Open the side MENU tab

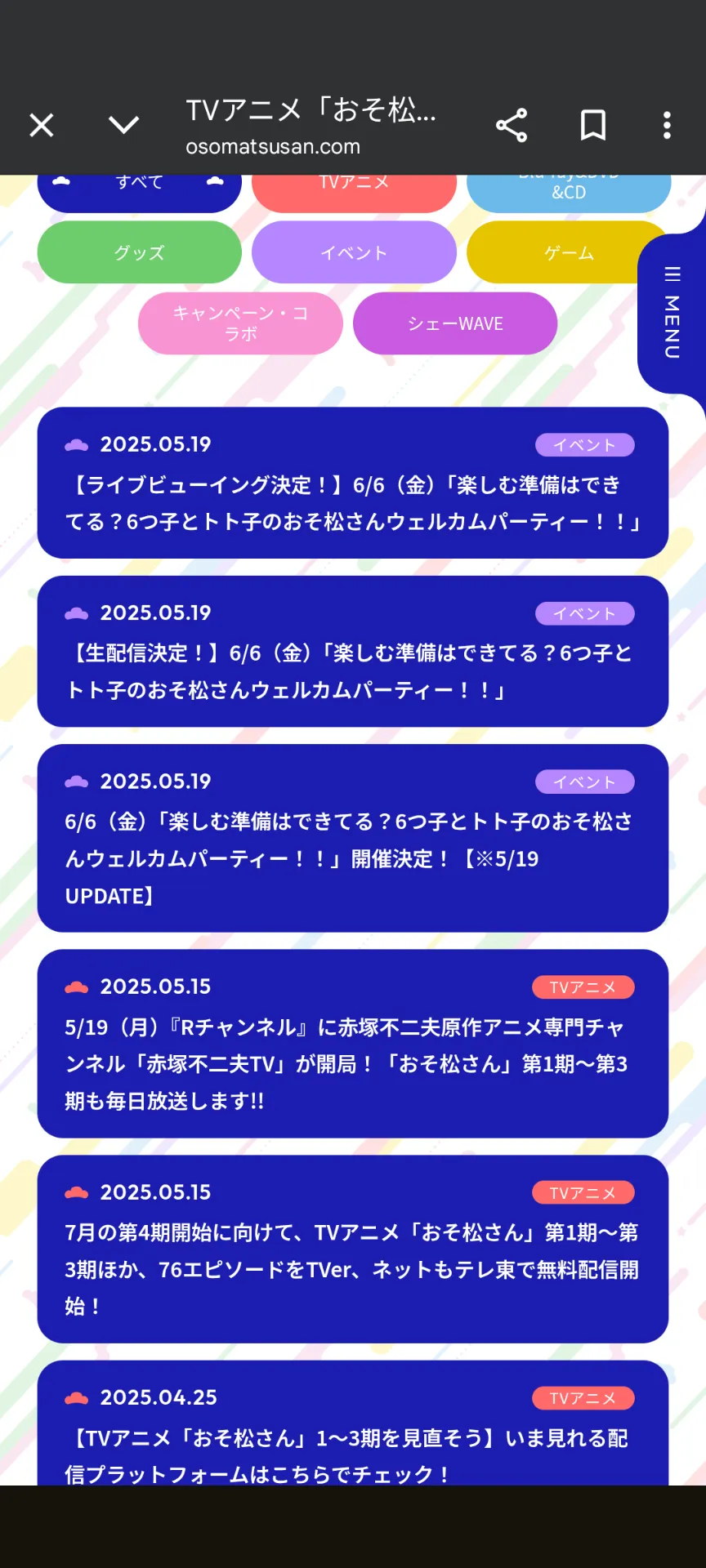[672, 314]
